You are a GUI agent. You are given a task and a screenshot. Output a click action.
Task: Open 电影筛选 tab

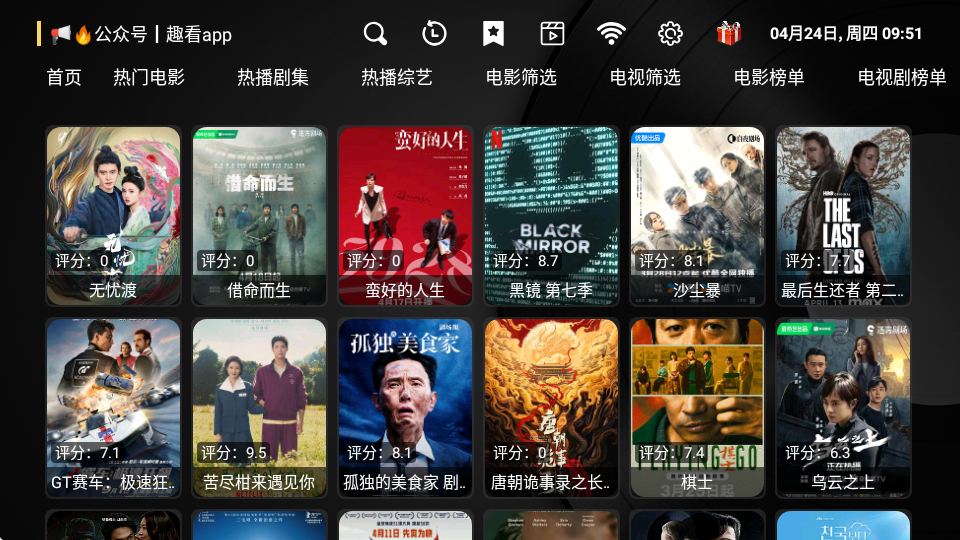tap(521, 77)
